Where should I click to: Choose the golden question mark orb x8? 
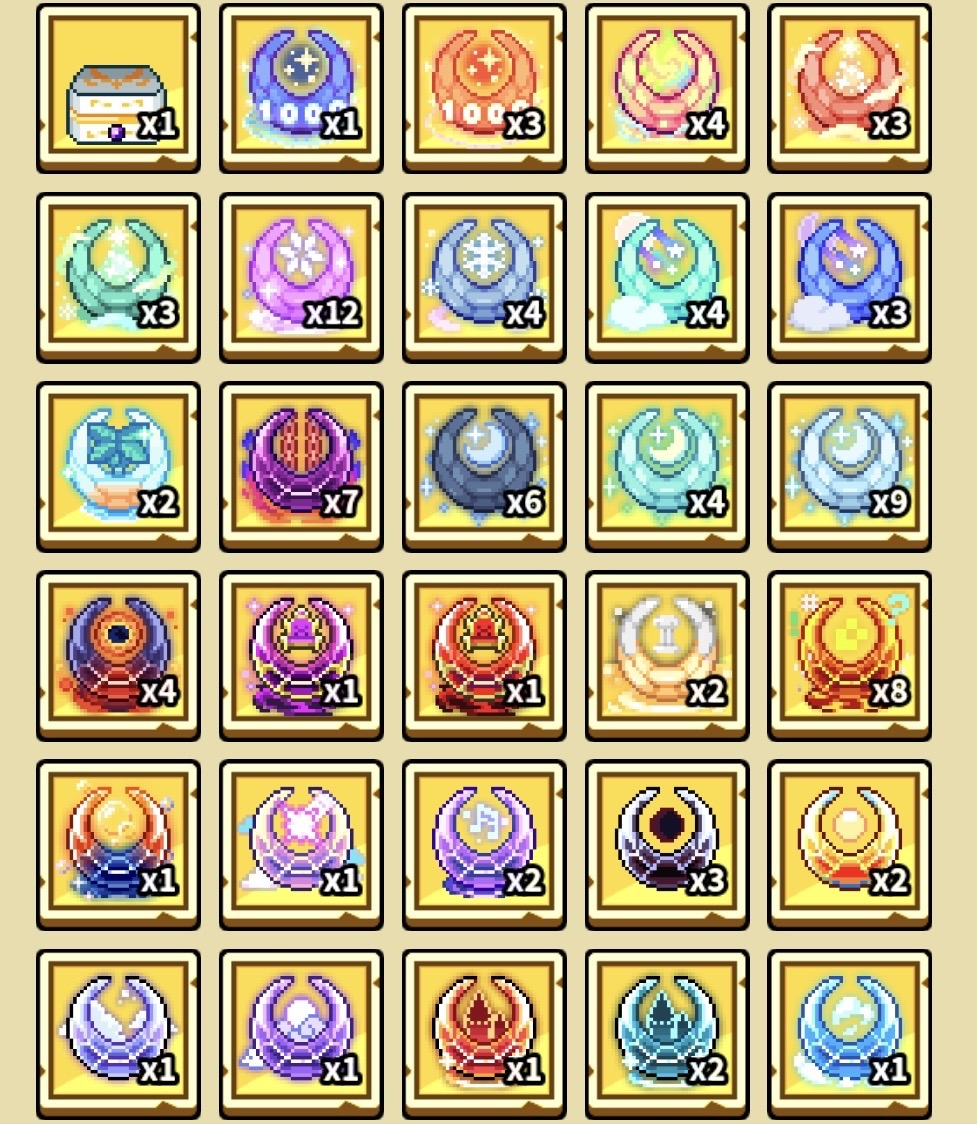click(849, 656)
